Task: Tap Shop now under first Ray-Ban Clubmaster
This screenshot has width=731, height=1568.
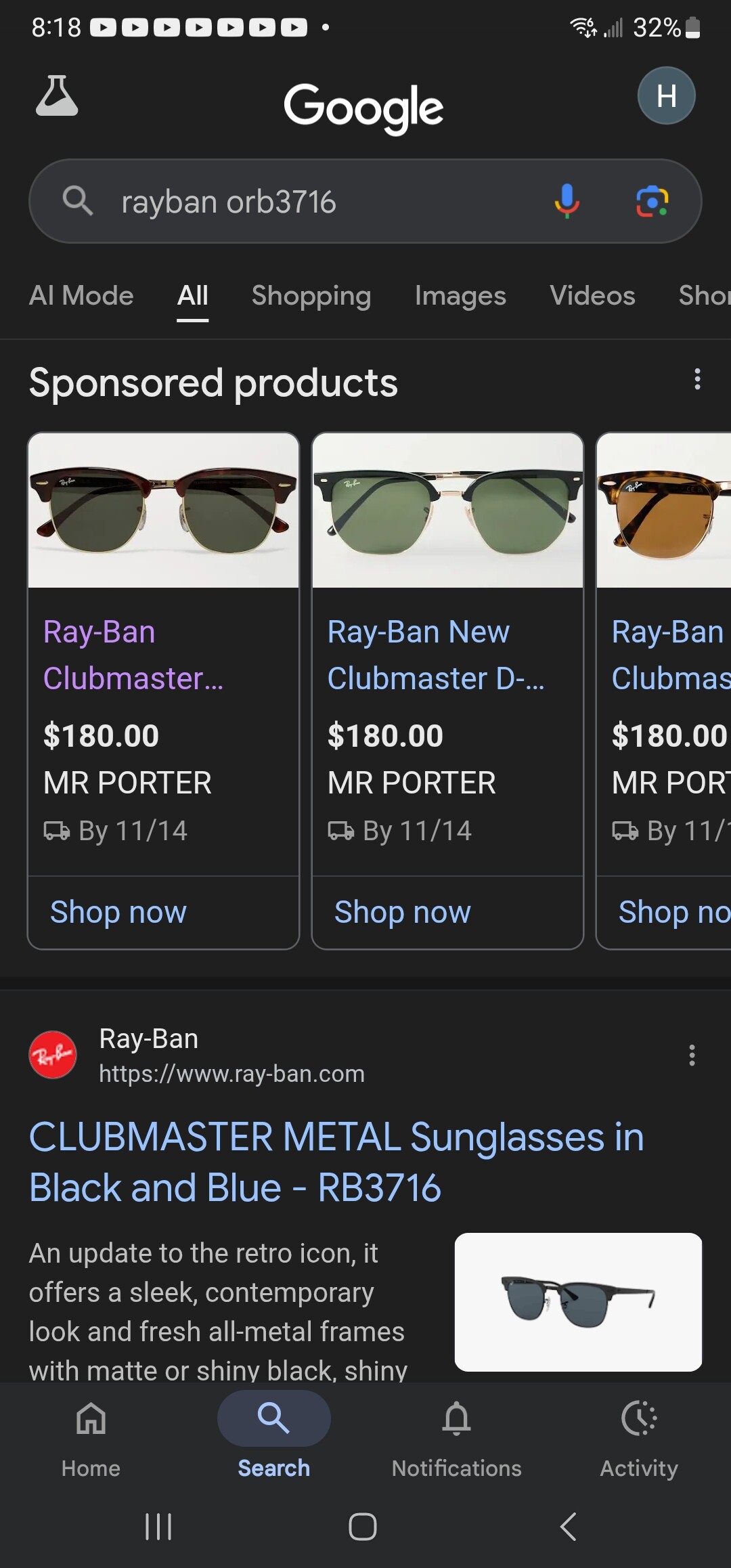Action: point(118,912)
